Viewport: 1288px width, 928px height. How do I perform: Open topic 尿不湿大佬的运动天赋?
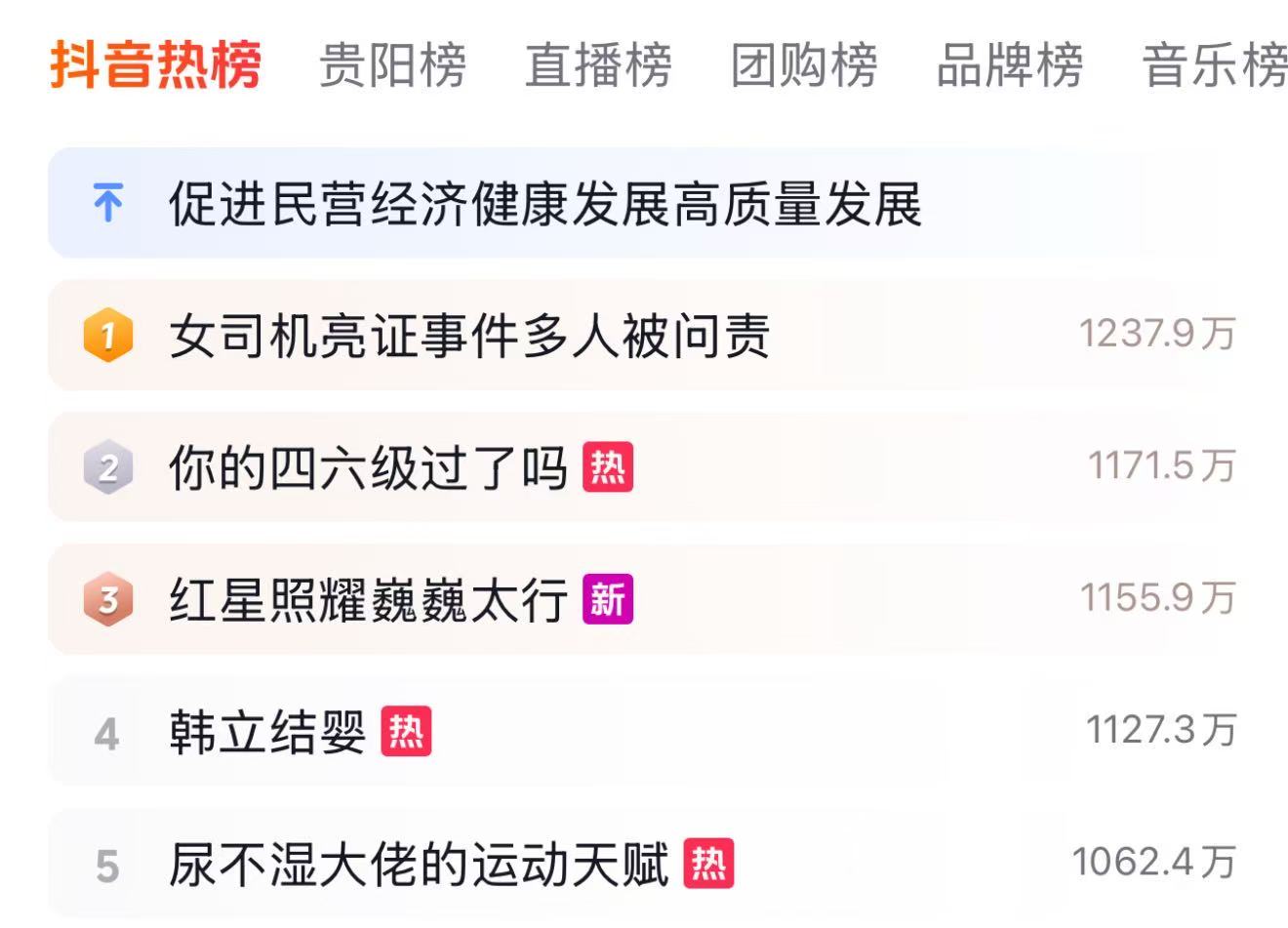(418, 865)
